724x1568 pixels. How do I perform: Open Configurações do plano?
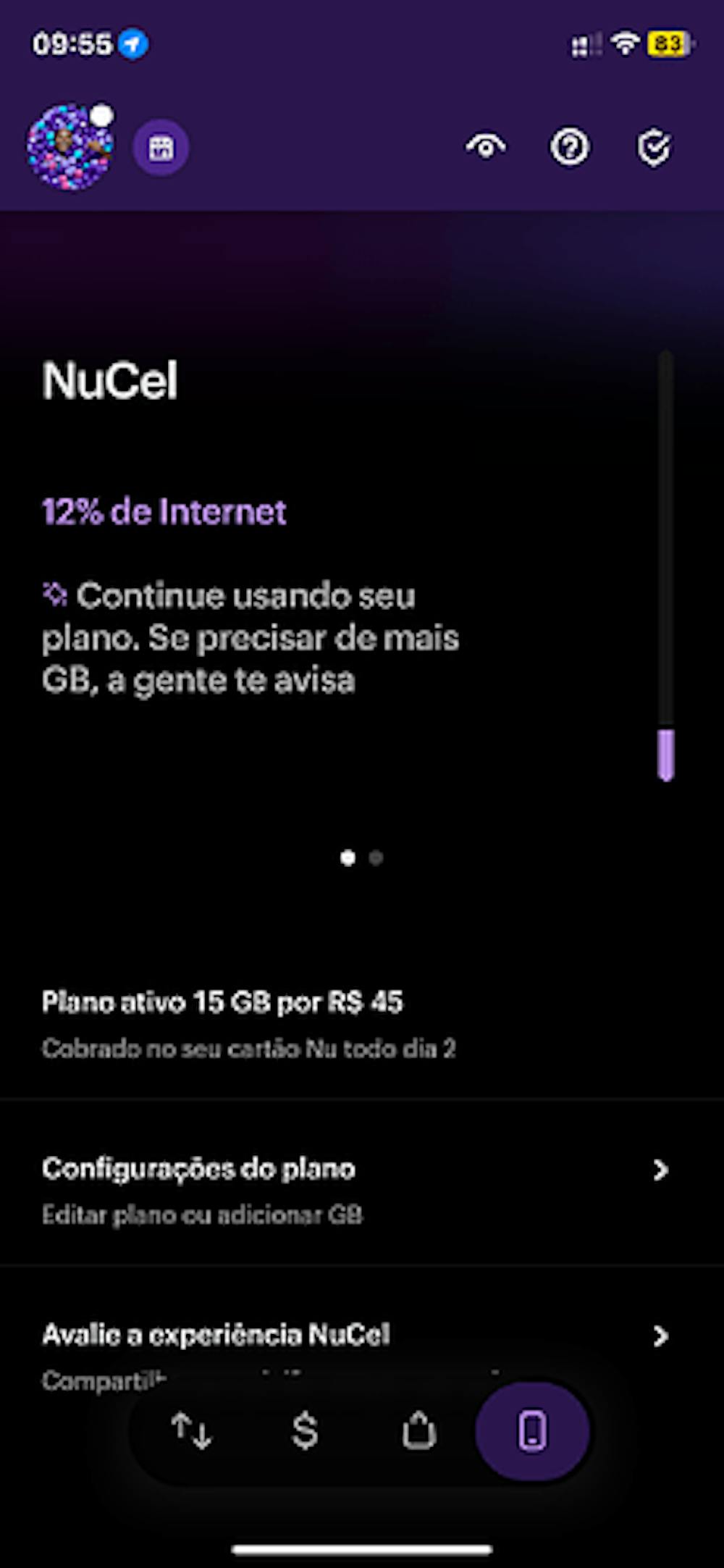click(355, 1189)
